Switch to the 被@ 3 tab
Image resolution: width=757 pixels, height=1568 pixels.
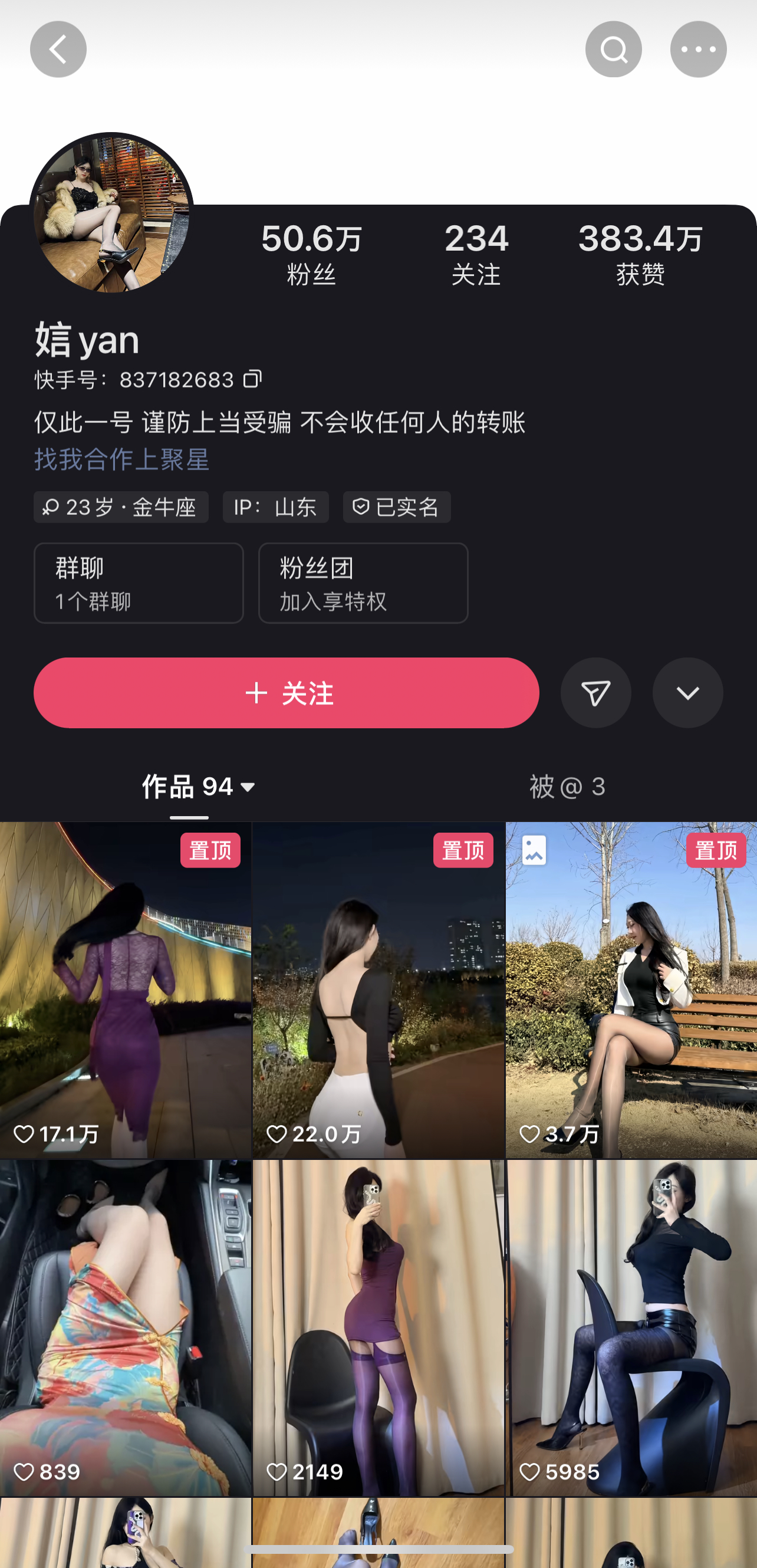click(x=567, y=787)
